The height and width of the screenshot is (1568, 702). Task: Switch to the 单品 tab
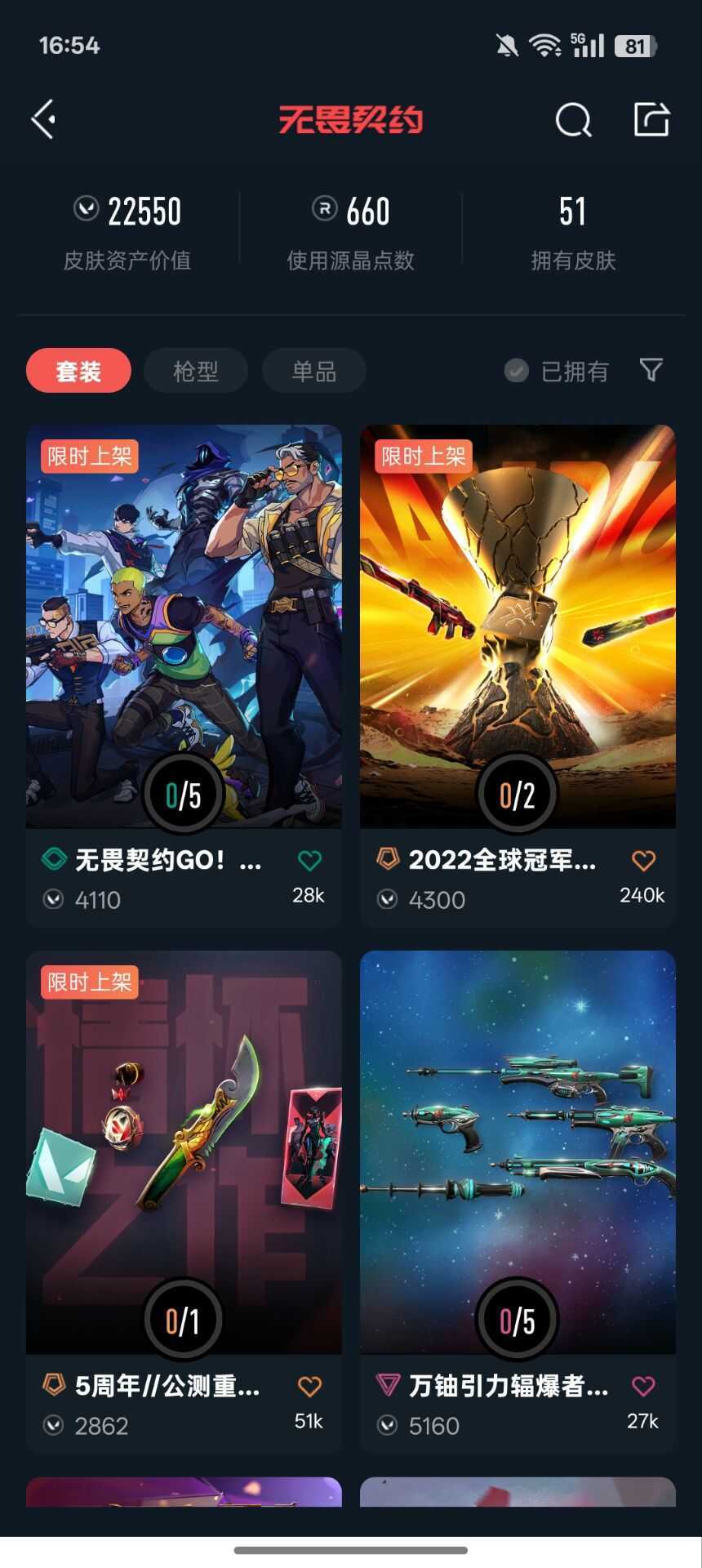tap(314, 372)
